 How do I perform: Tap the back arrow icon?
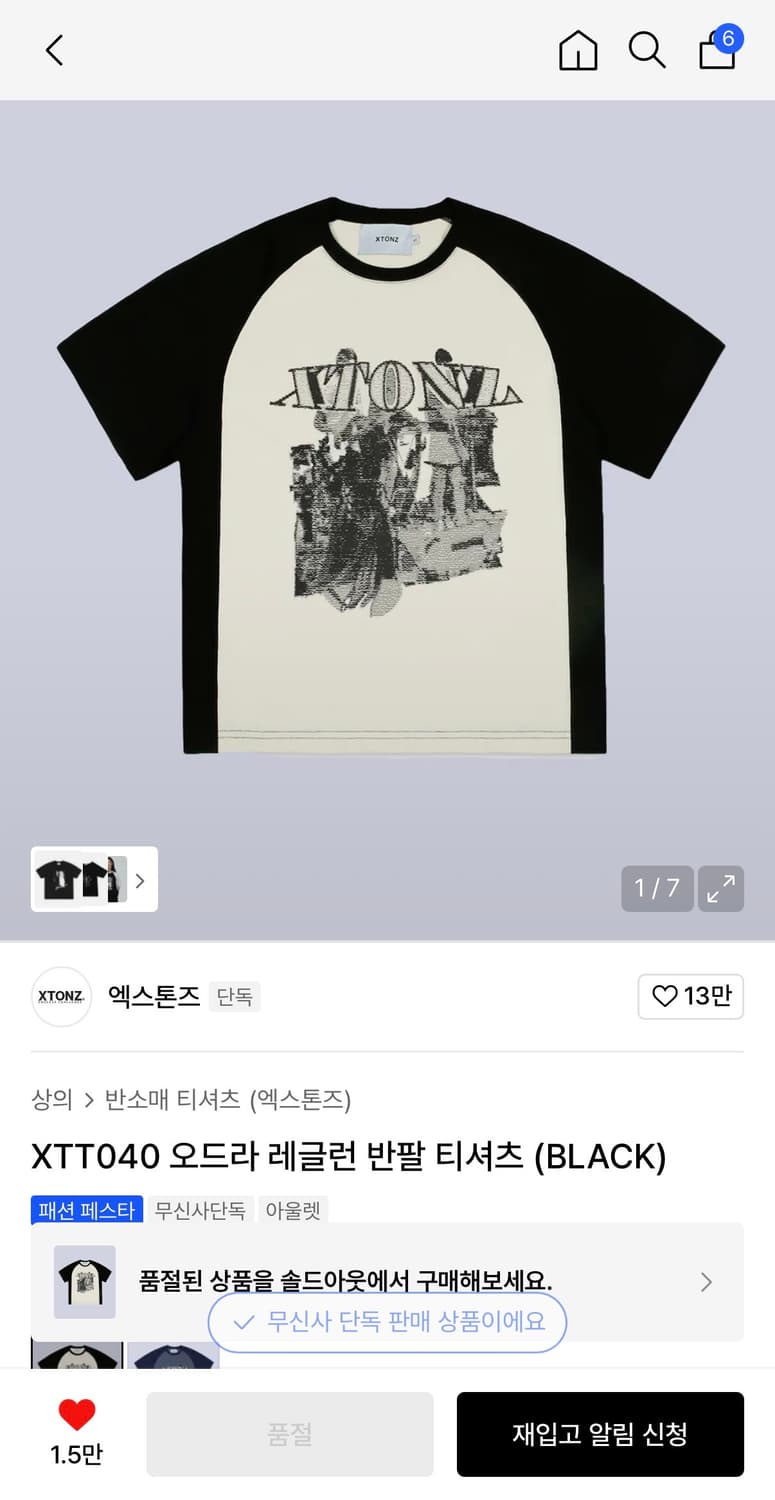point(55,50)
